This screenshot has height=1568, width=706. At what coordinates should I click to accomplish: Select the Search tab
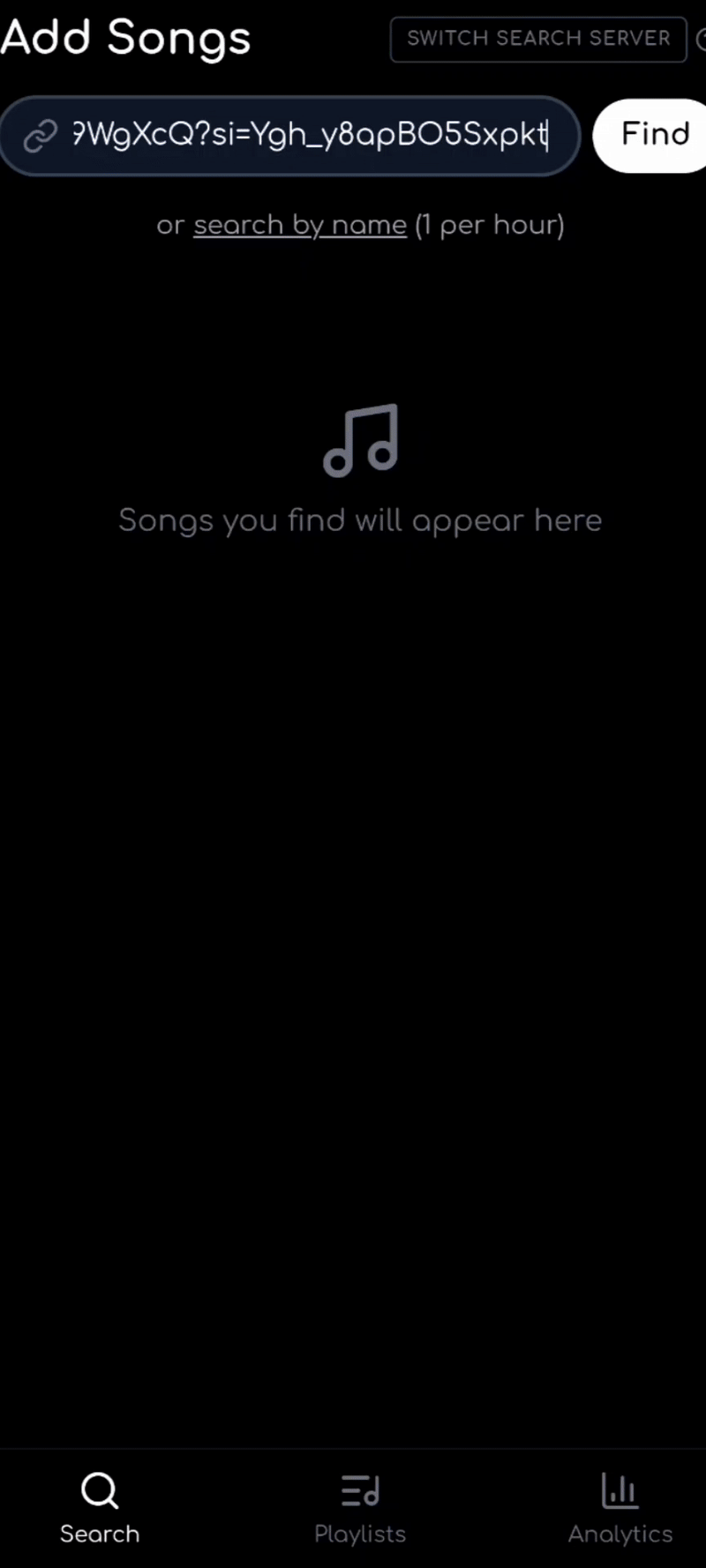100,1508
